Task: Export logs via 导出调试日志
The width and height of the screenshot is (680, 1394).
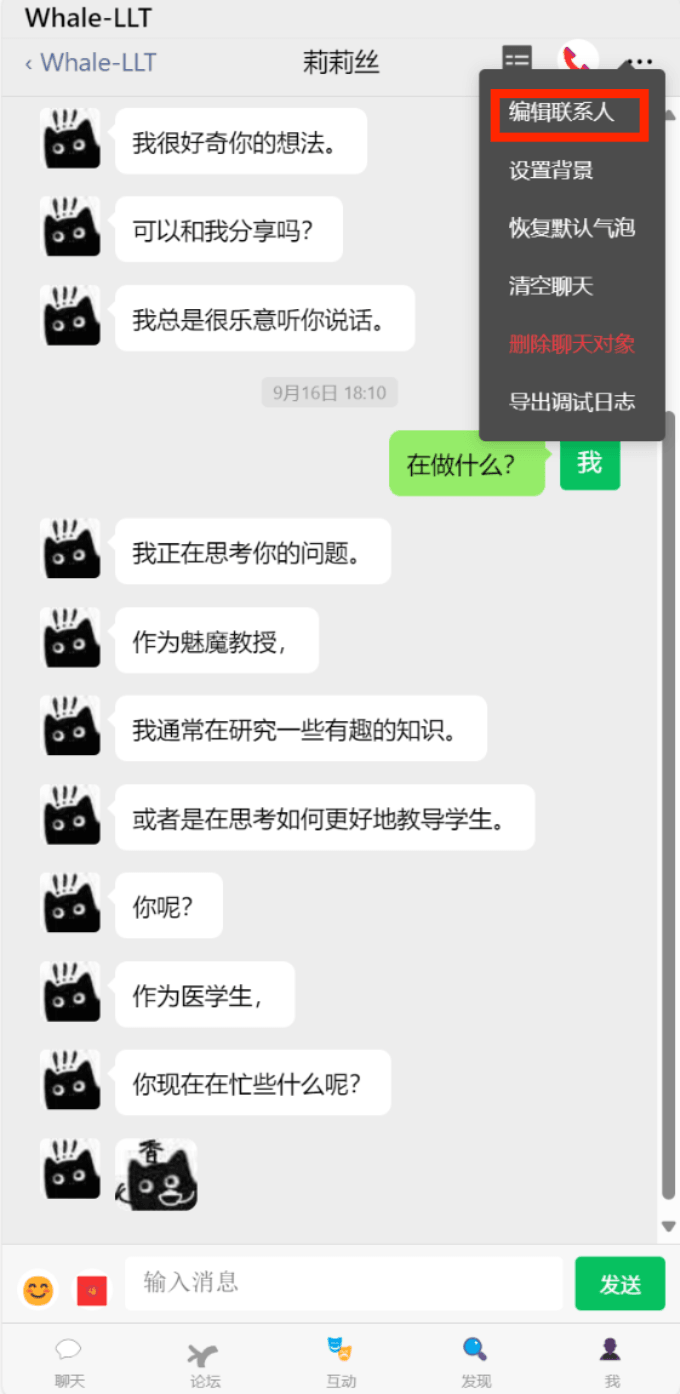Action: click(571, 402)
